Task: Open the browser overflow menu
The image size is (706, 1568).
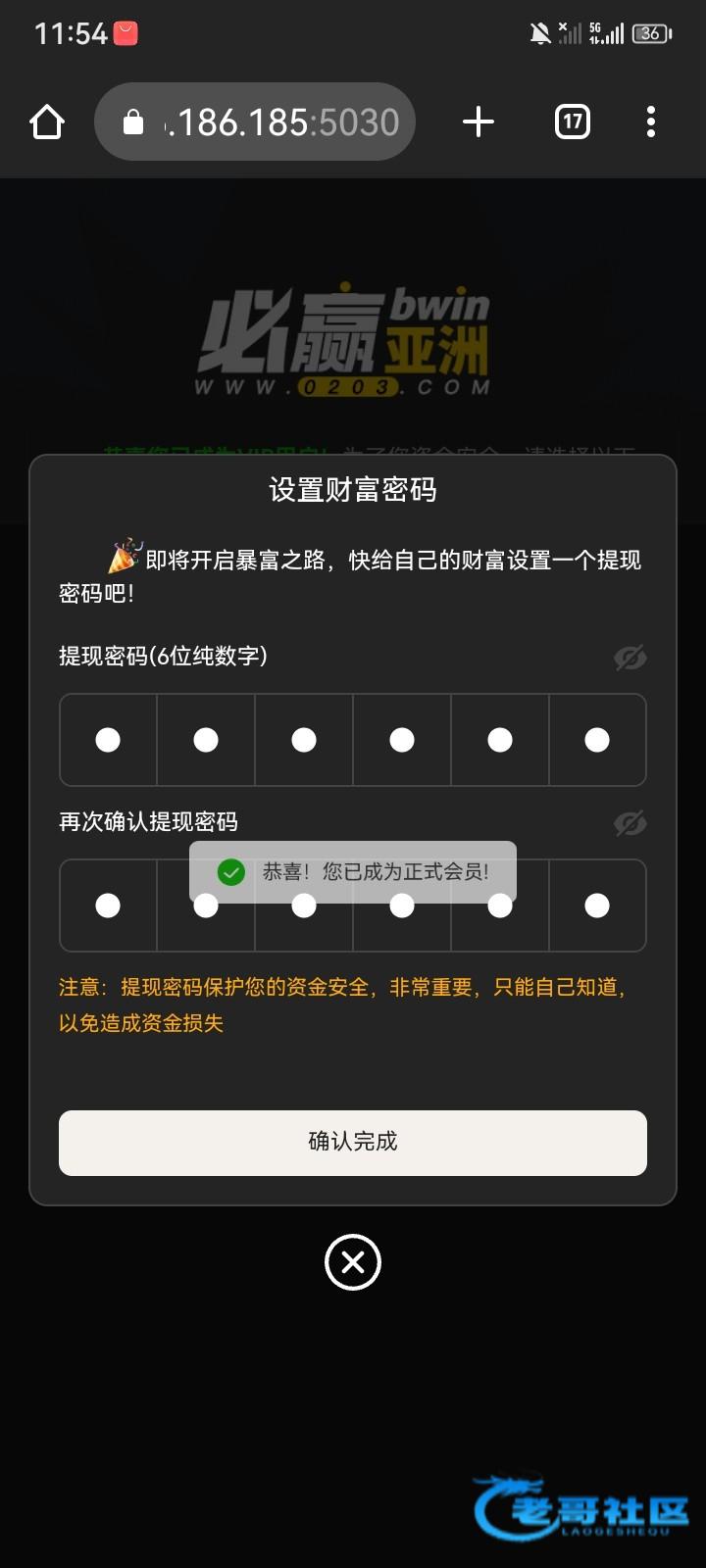Action: pyautogui.click(x=651, y=122)
